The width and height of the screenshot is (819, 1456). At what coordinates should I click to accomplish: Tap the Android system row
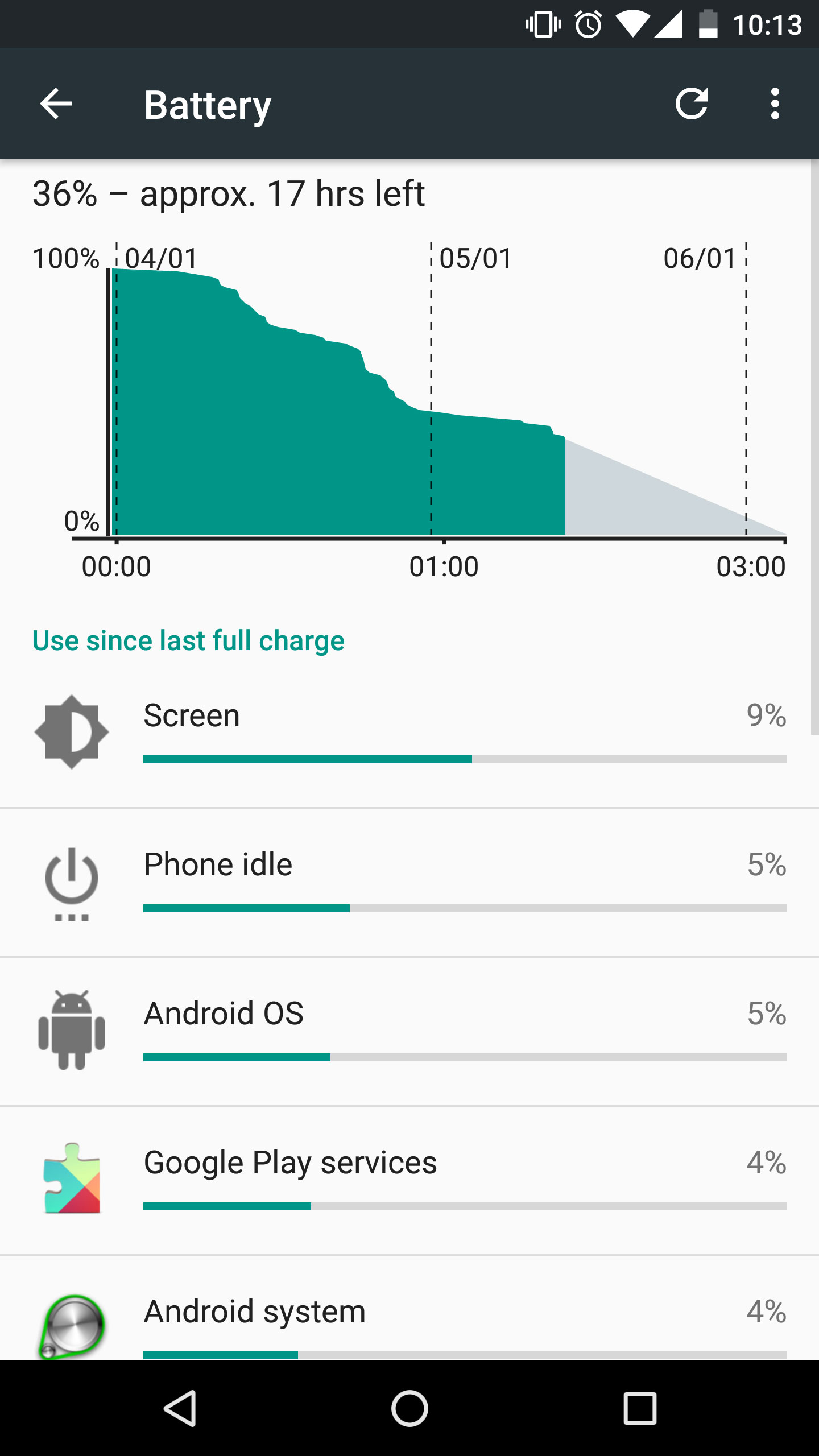point(409,1319)
